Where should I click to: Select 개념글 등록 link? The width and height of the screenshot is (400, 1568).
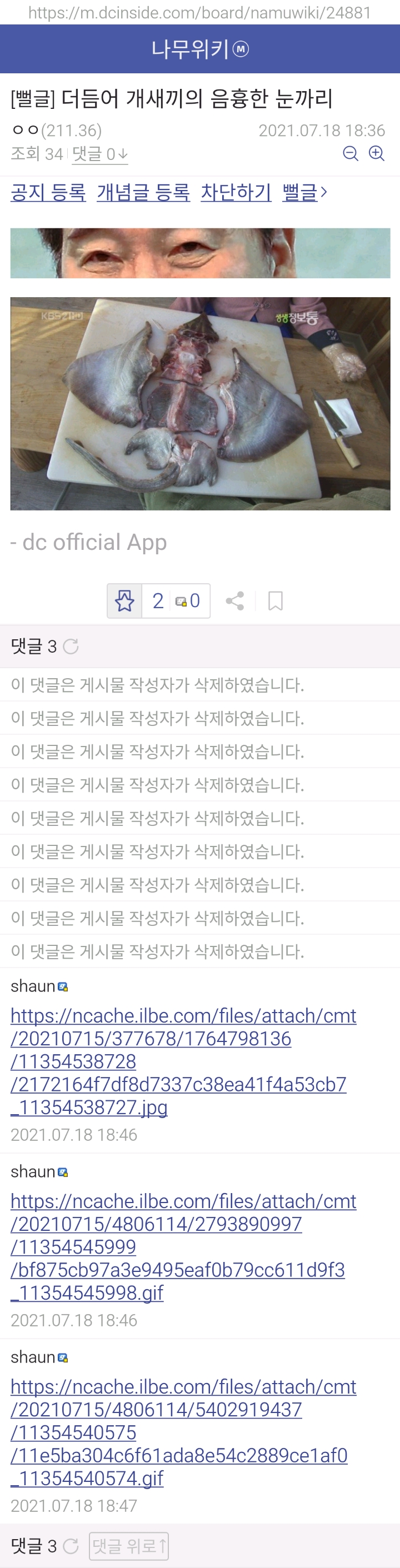(x=143, y=192)
